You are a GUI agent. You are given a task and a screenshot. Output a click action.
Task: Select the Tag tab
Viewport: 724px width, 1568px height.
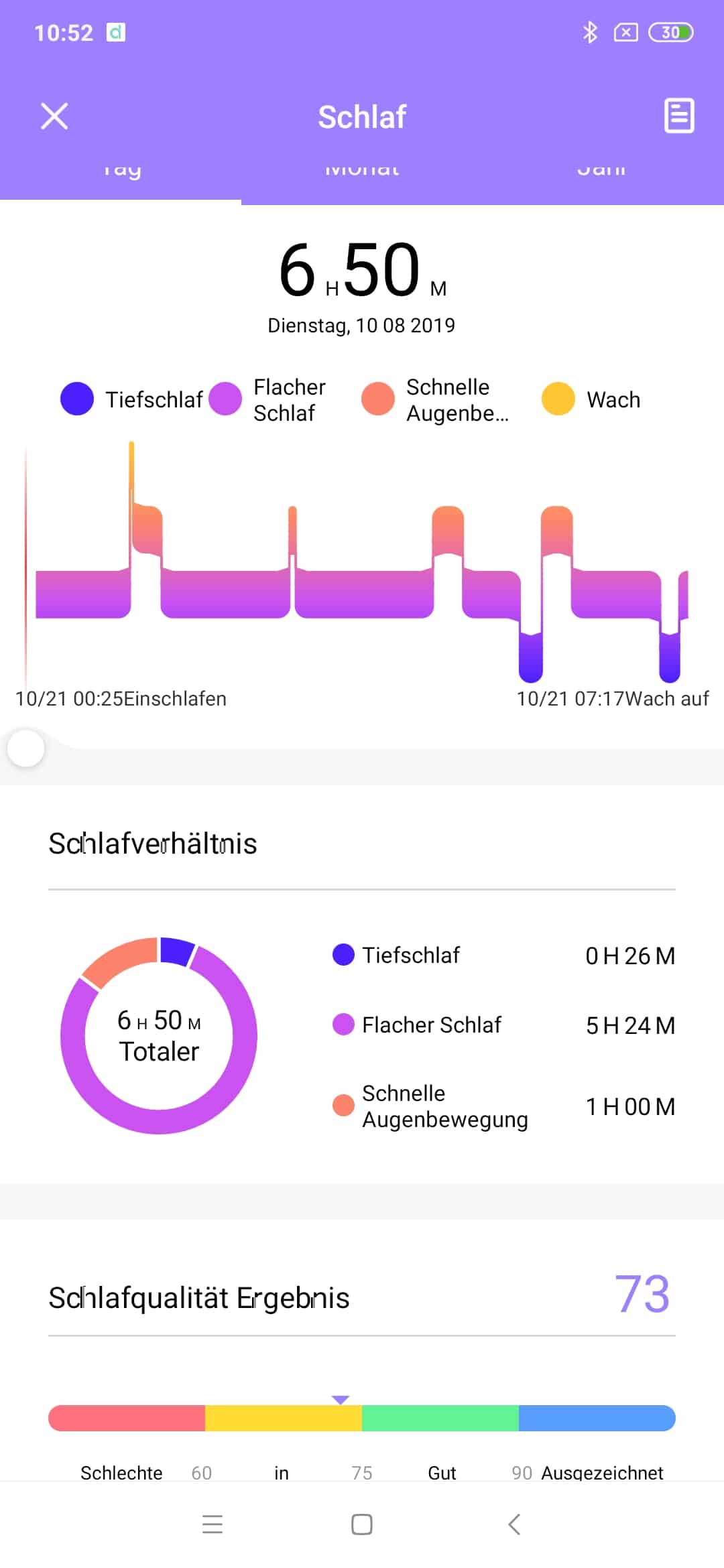coord(121,171)
